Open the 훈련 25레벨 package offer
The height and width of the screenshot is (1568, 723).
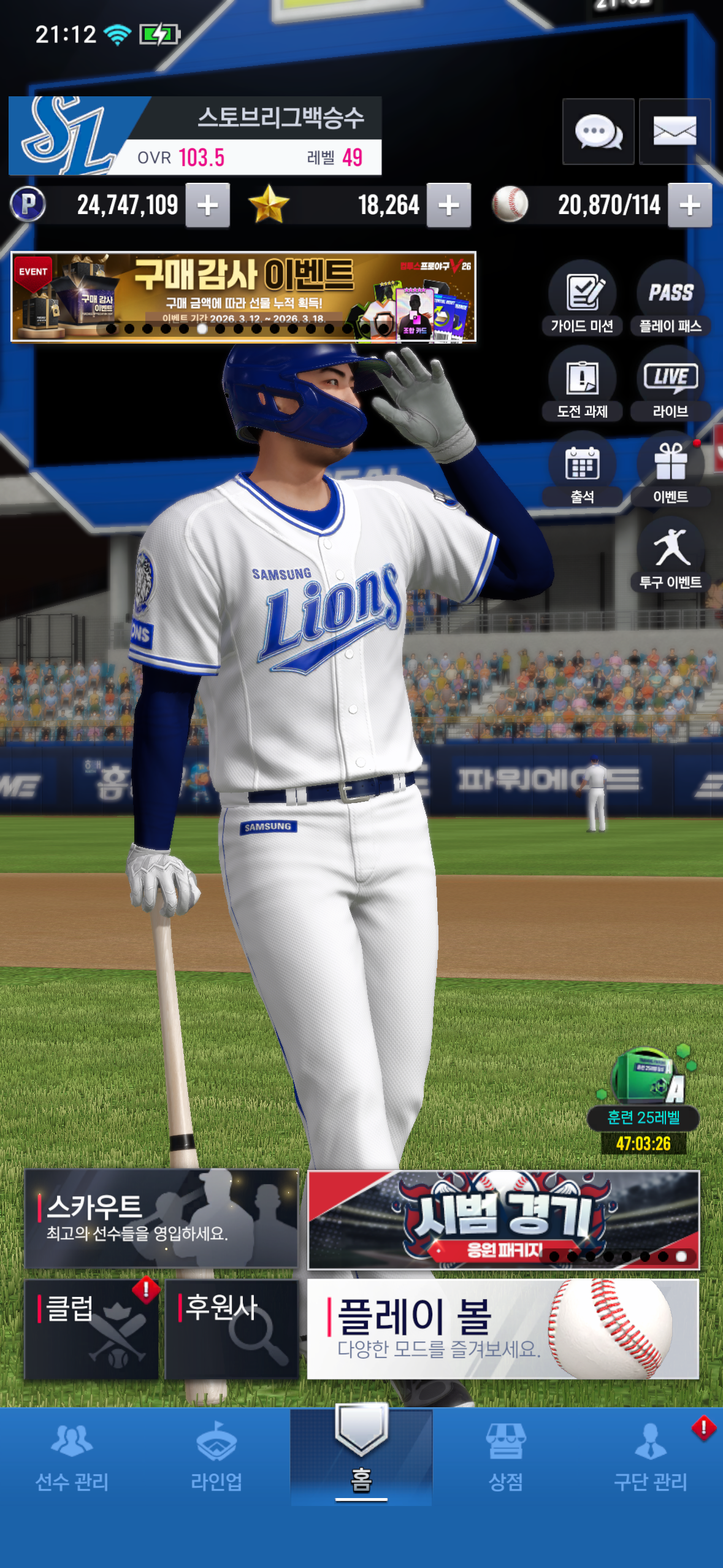pyautogui.click(x=644, y=1099)
